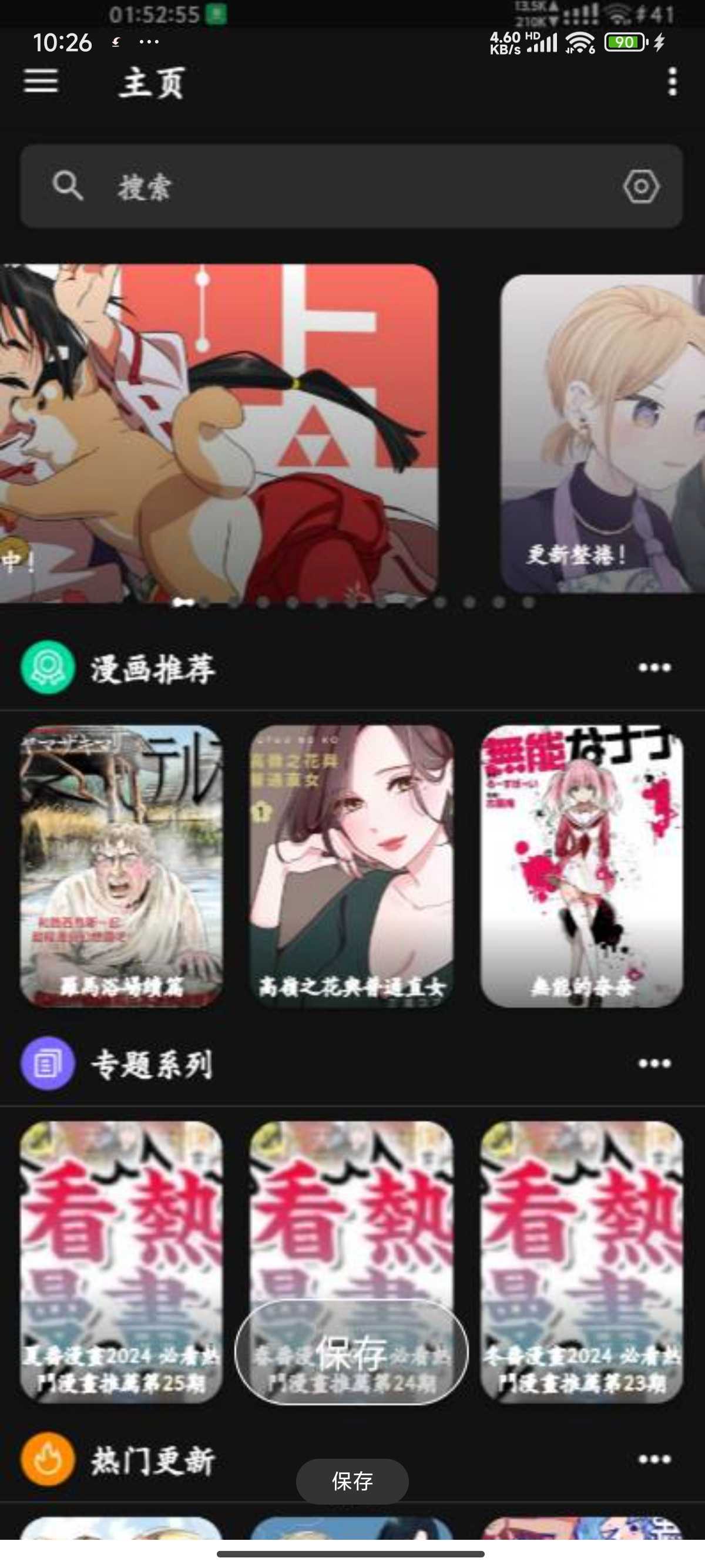Open manga 高嶺之花與普通直女
Viewport: 705px width, 1568px height.
351,865
